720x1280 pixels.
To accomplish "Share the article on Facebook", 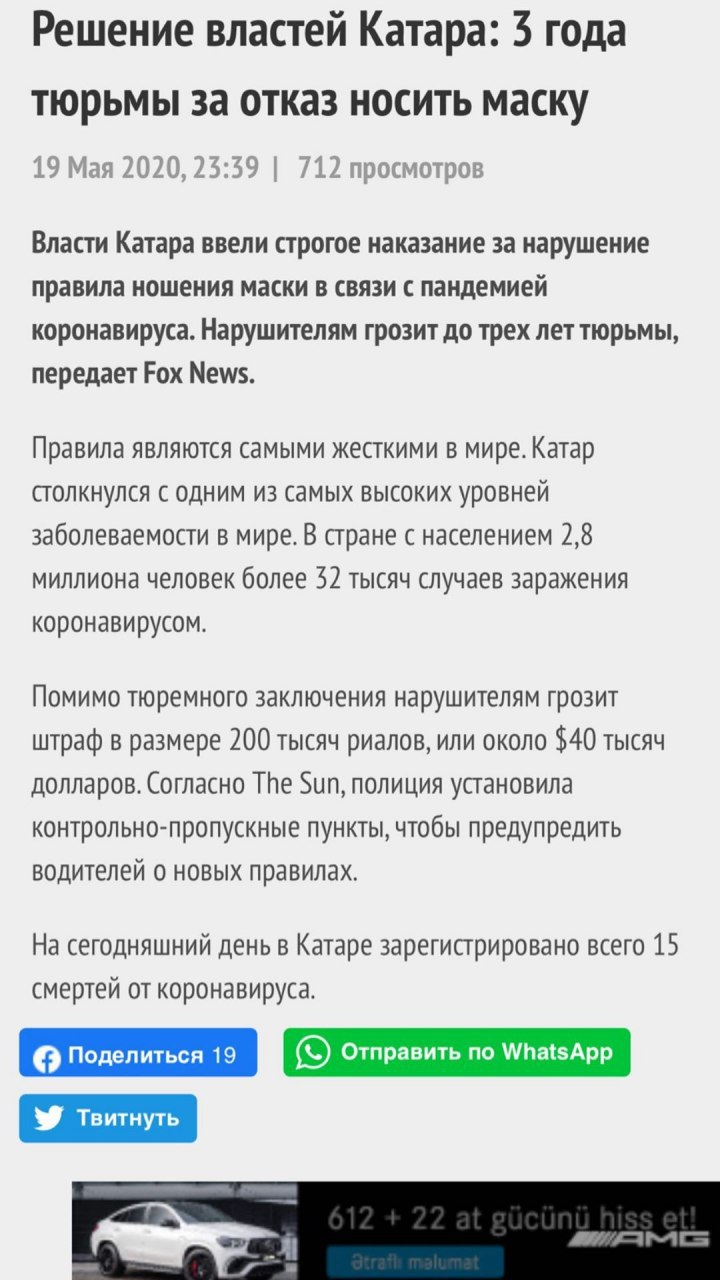I will (138, 1053).
